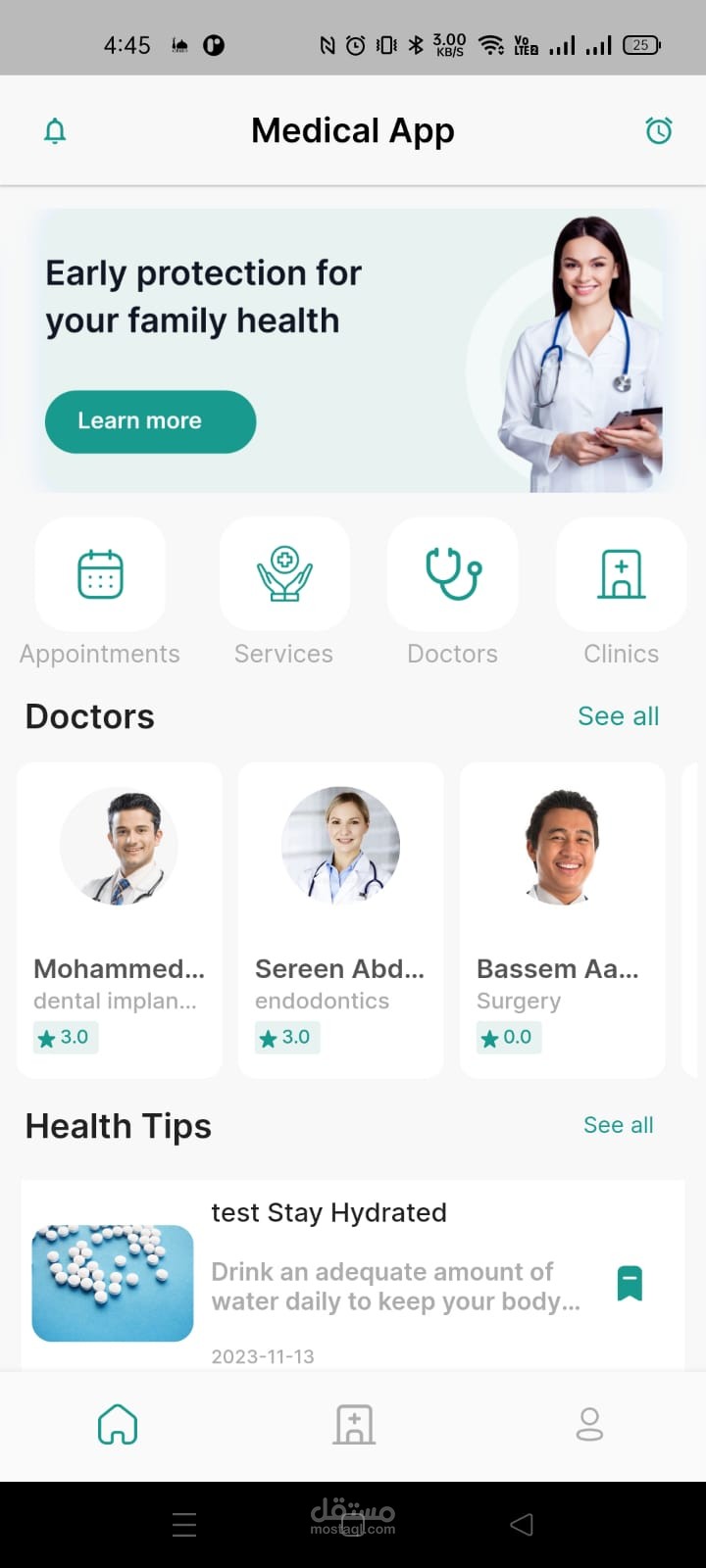This screenshot has width=706, height=1568.
Task: Select Sereen Abd's doctor card
Action: [x=340, y=916]
